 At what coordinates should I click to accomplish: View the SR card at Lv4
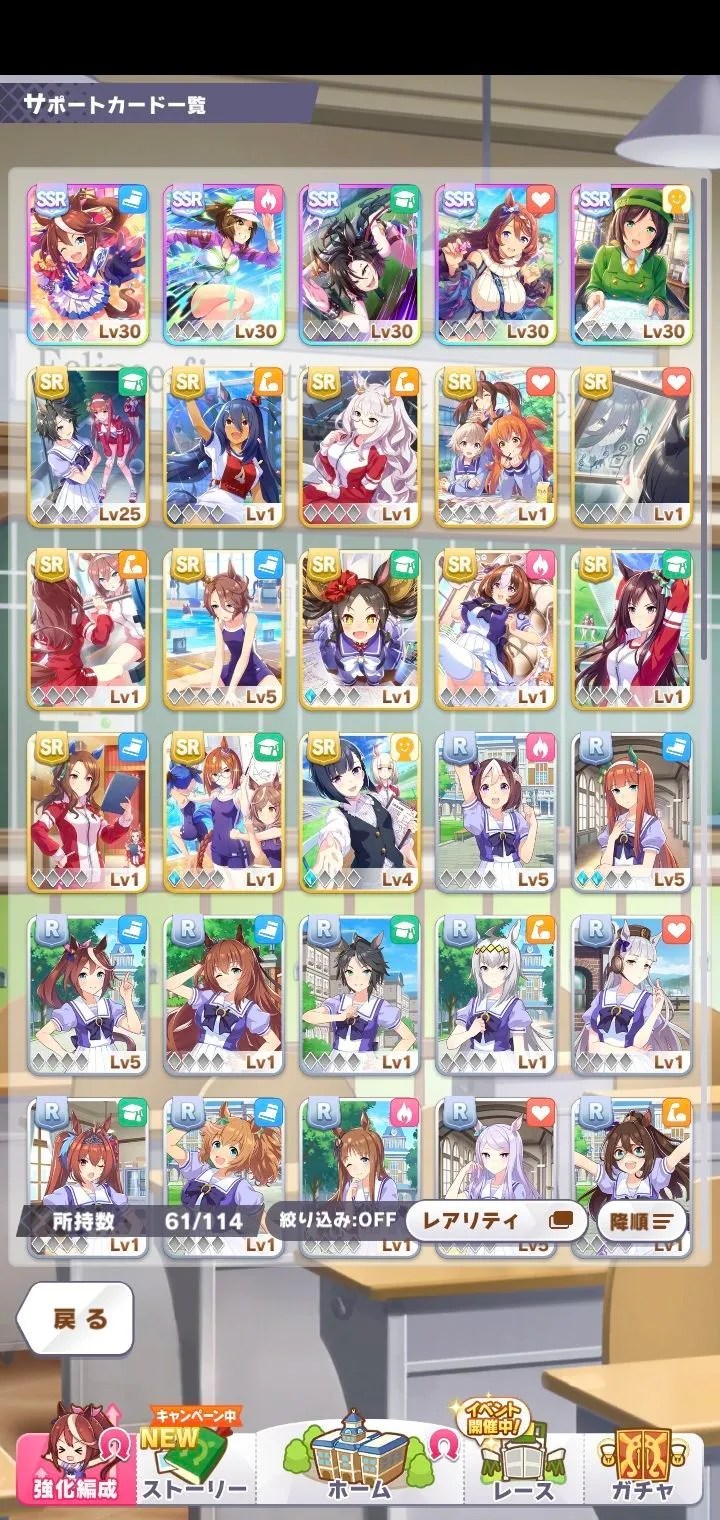360,811
